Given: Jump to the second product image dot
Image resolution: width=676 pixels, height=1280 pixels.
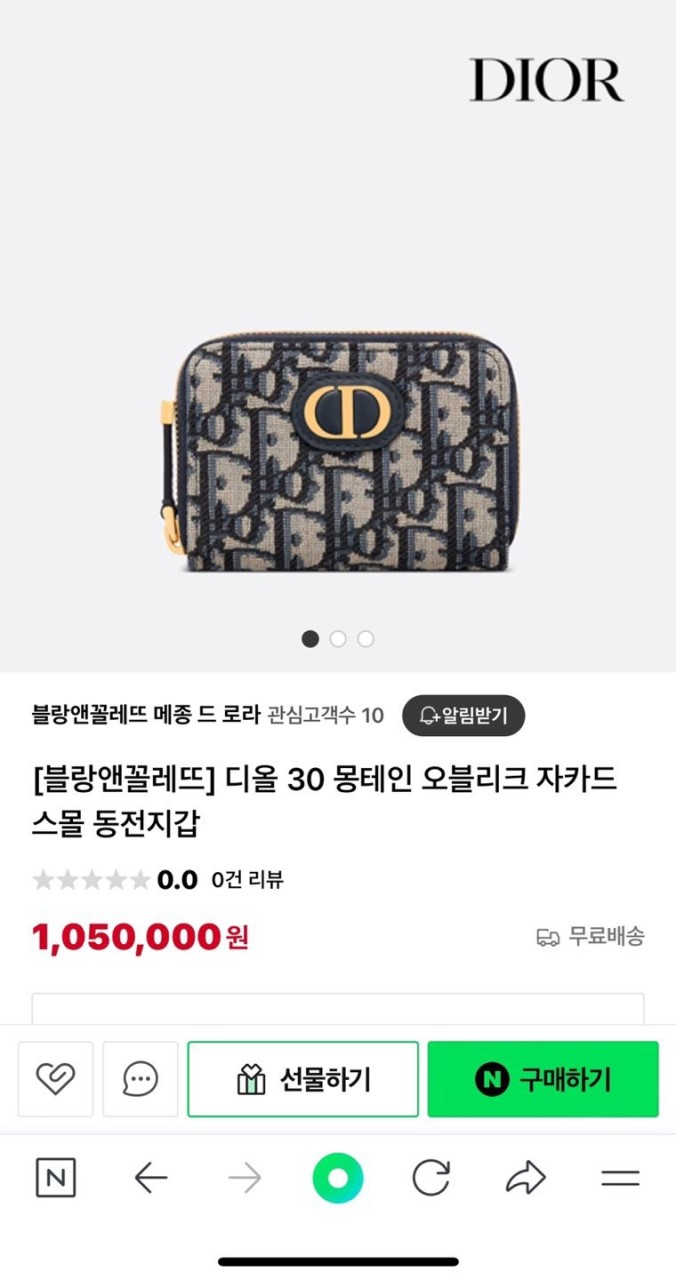Looking at the screenshot, I should tap(338, 638).
